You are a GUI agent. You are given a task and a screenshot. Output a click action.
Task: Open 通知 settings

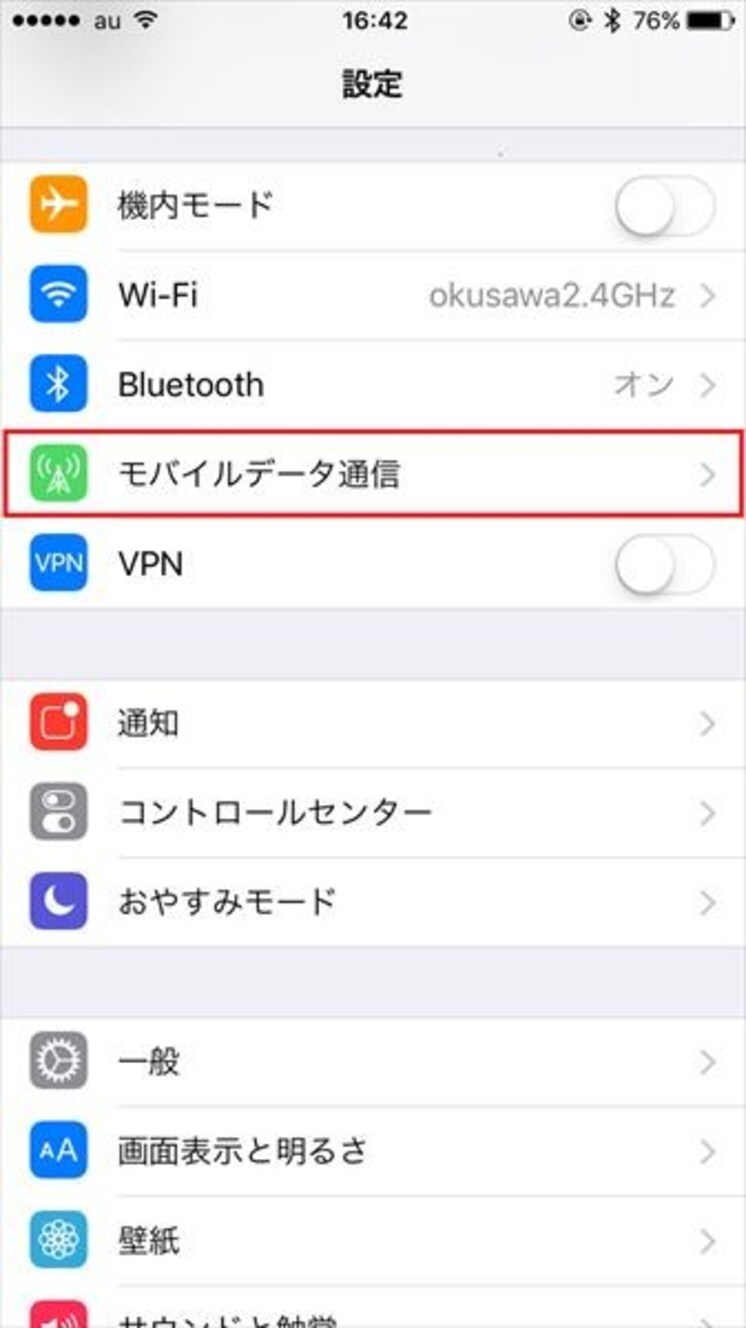pos(373,724)
